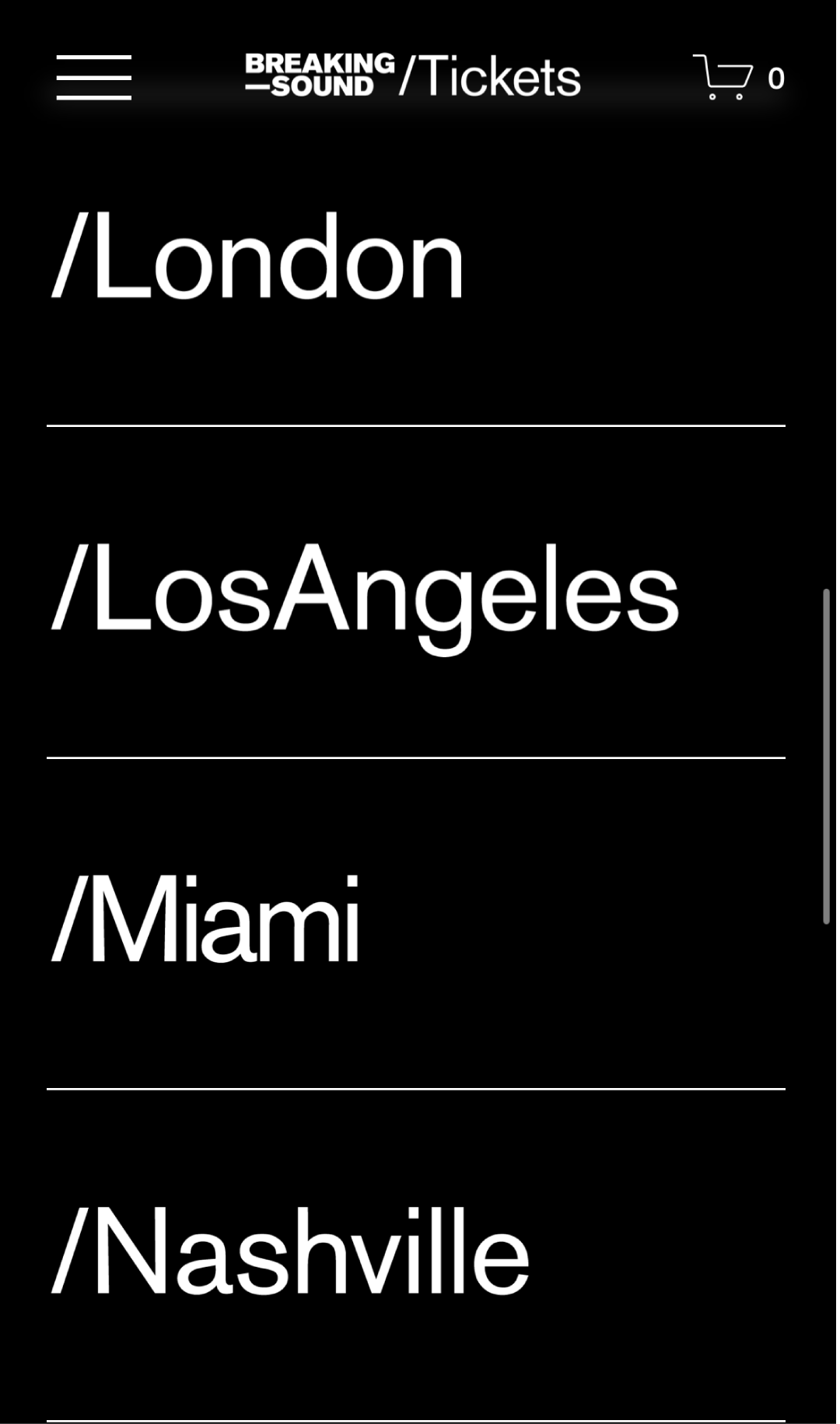Image resolution: width=840 pixels, height=1424 pixels.
Task: Open the shopping cart
Action: tap(738, 77)
